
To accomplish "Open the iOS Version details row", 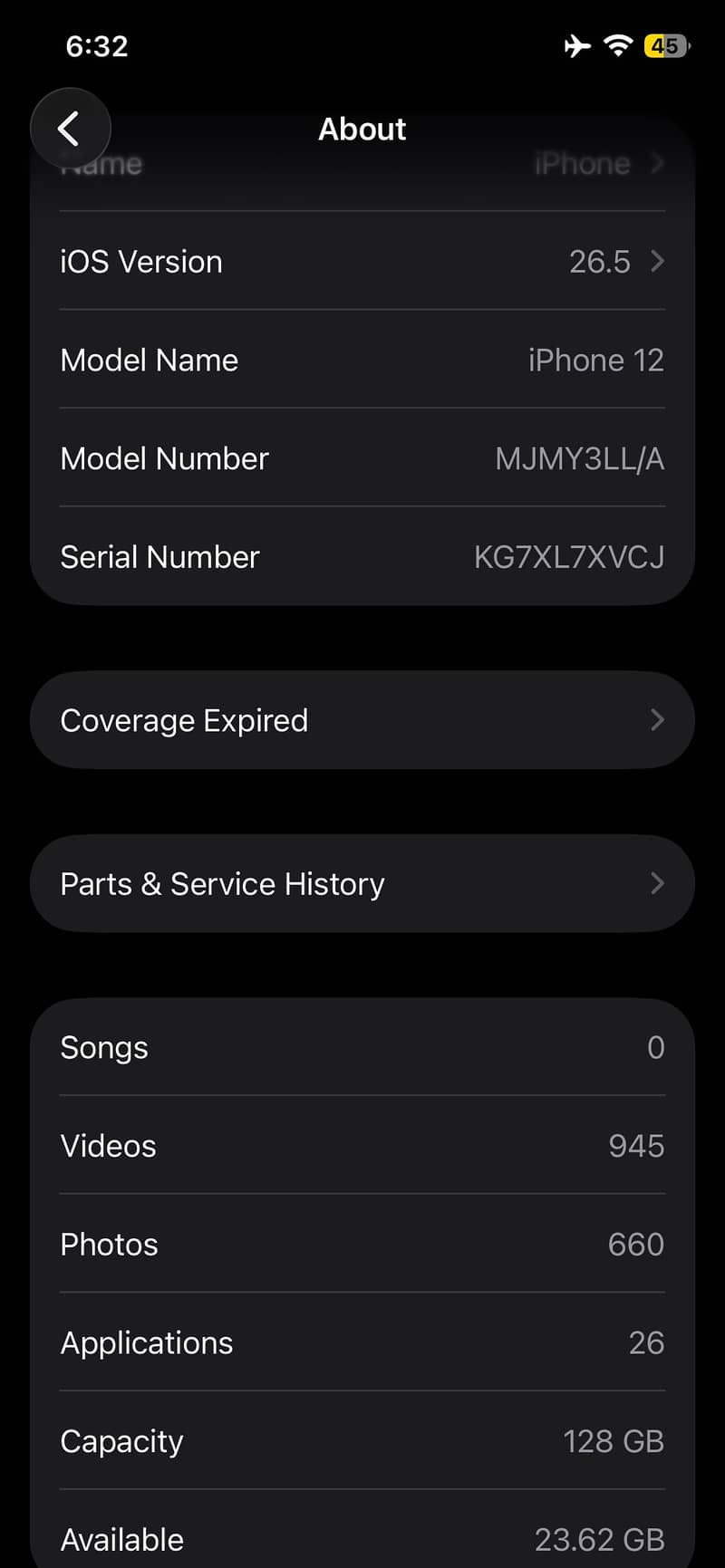I will click(362, 262).
